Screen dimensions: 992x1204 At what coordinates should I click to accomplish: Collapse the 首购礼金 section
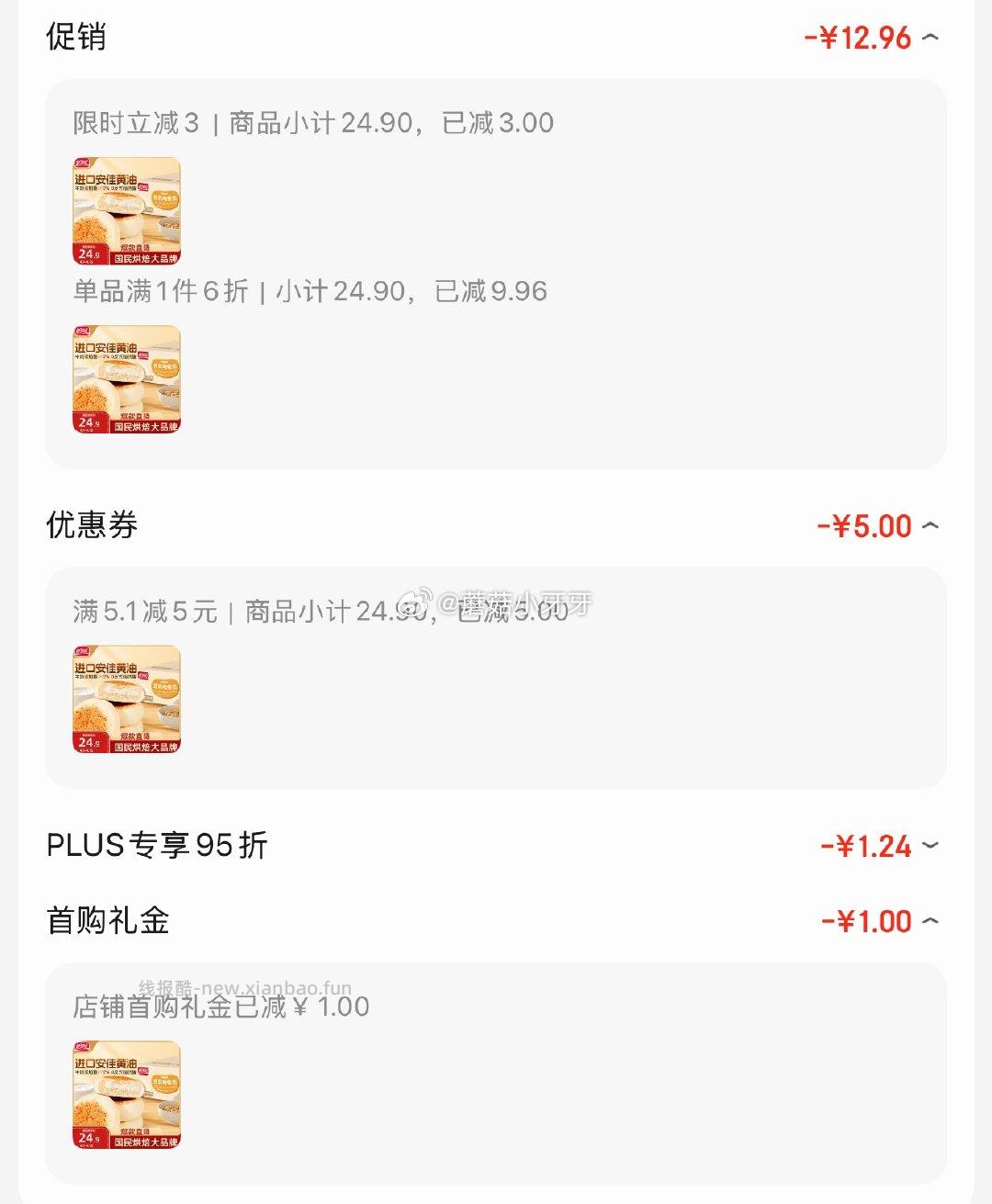click(930, 920)
